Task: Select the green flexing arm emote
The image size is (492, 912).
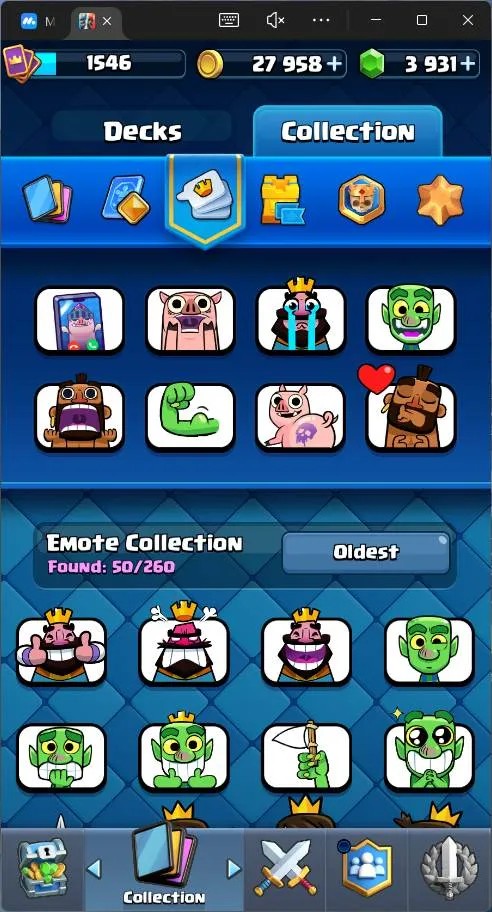Action: [x=190, y=416]
